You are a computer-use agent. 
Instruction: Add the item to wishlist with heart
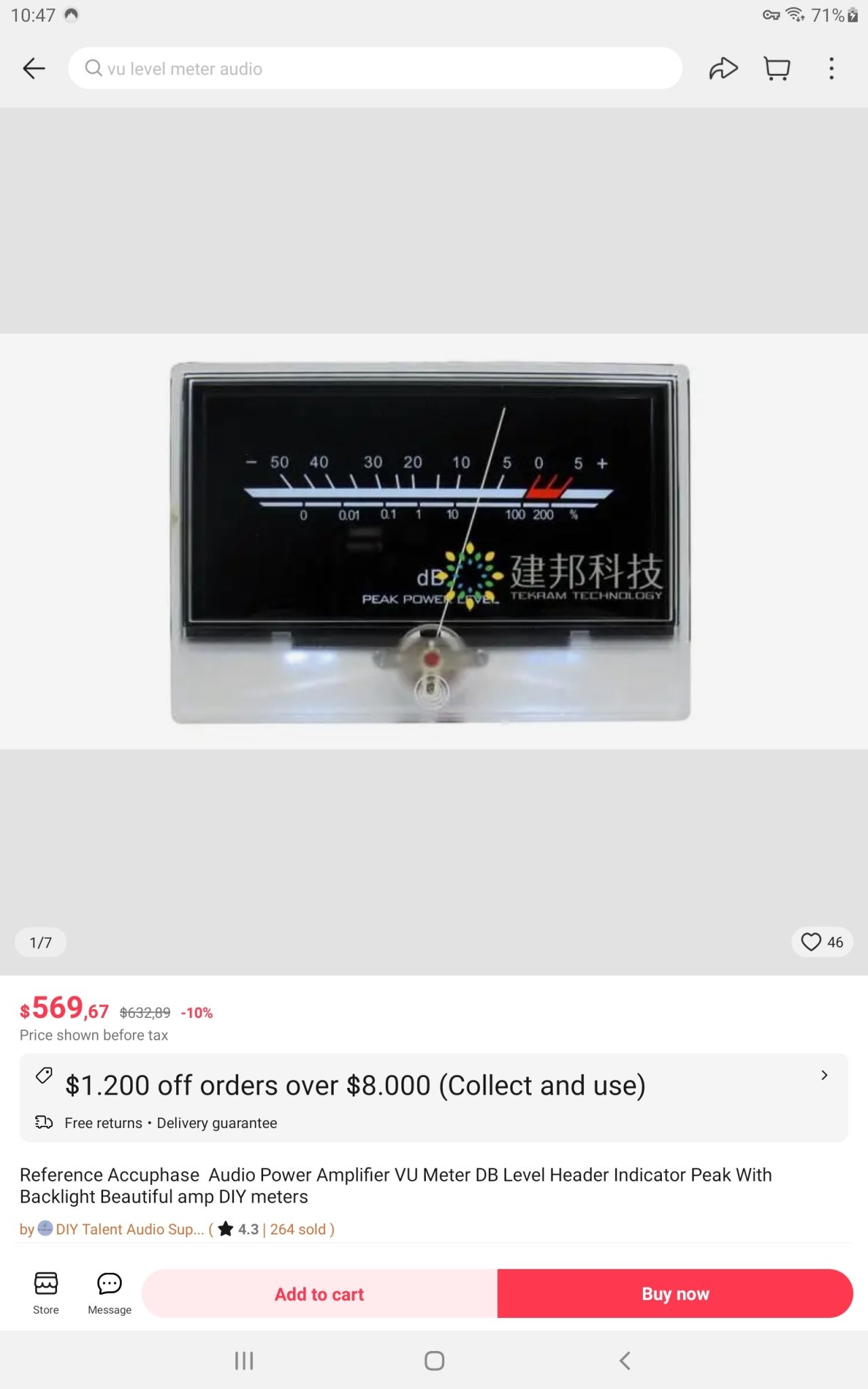tap(822, 942)
